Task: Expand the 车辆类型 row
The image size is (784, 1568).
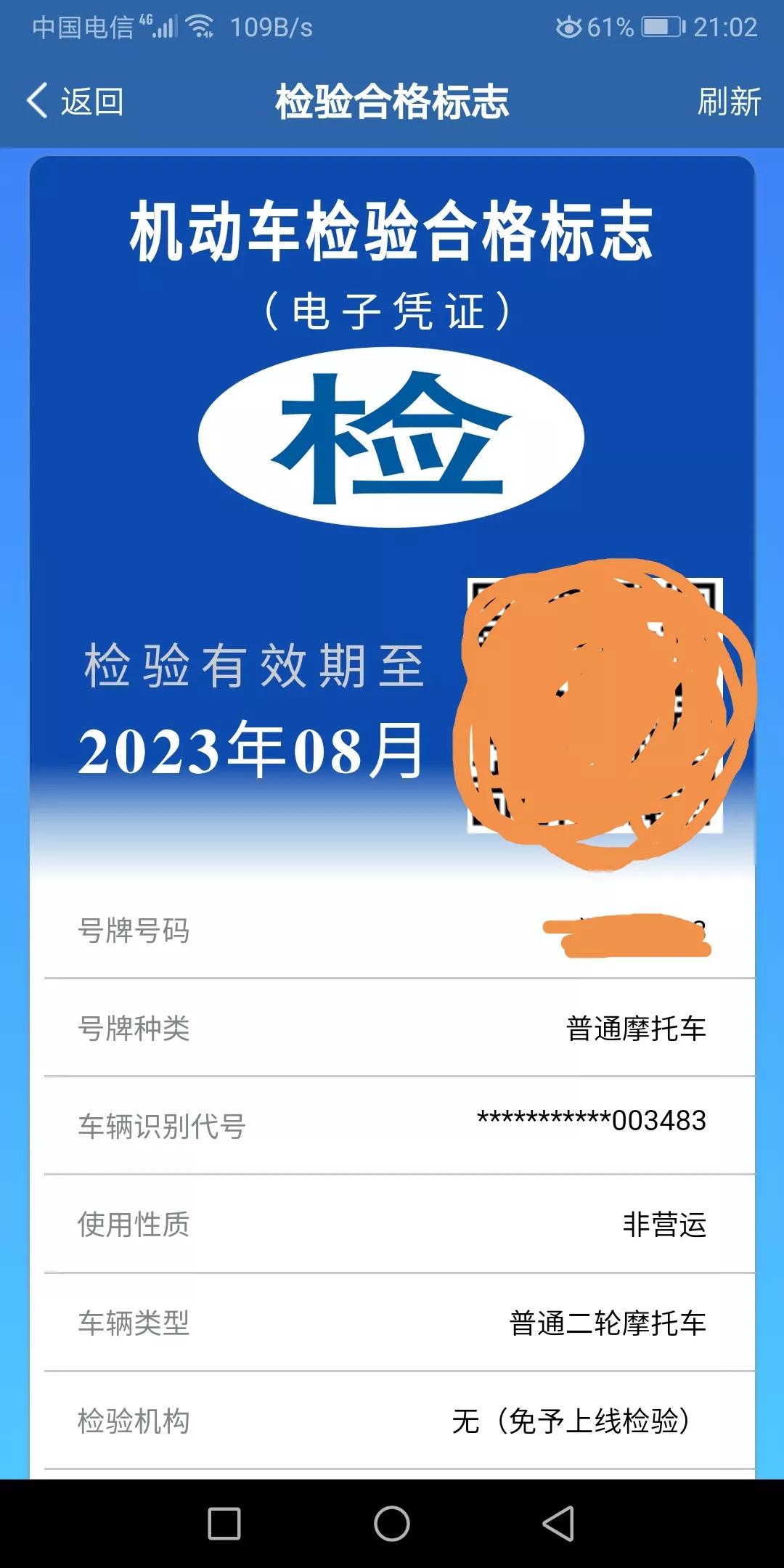Action: pyautogui.click(x=392, y=1325)
